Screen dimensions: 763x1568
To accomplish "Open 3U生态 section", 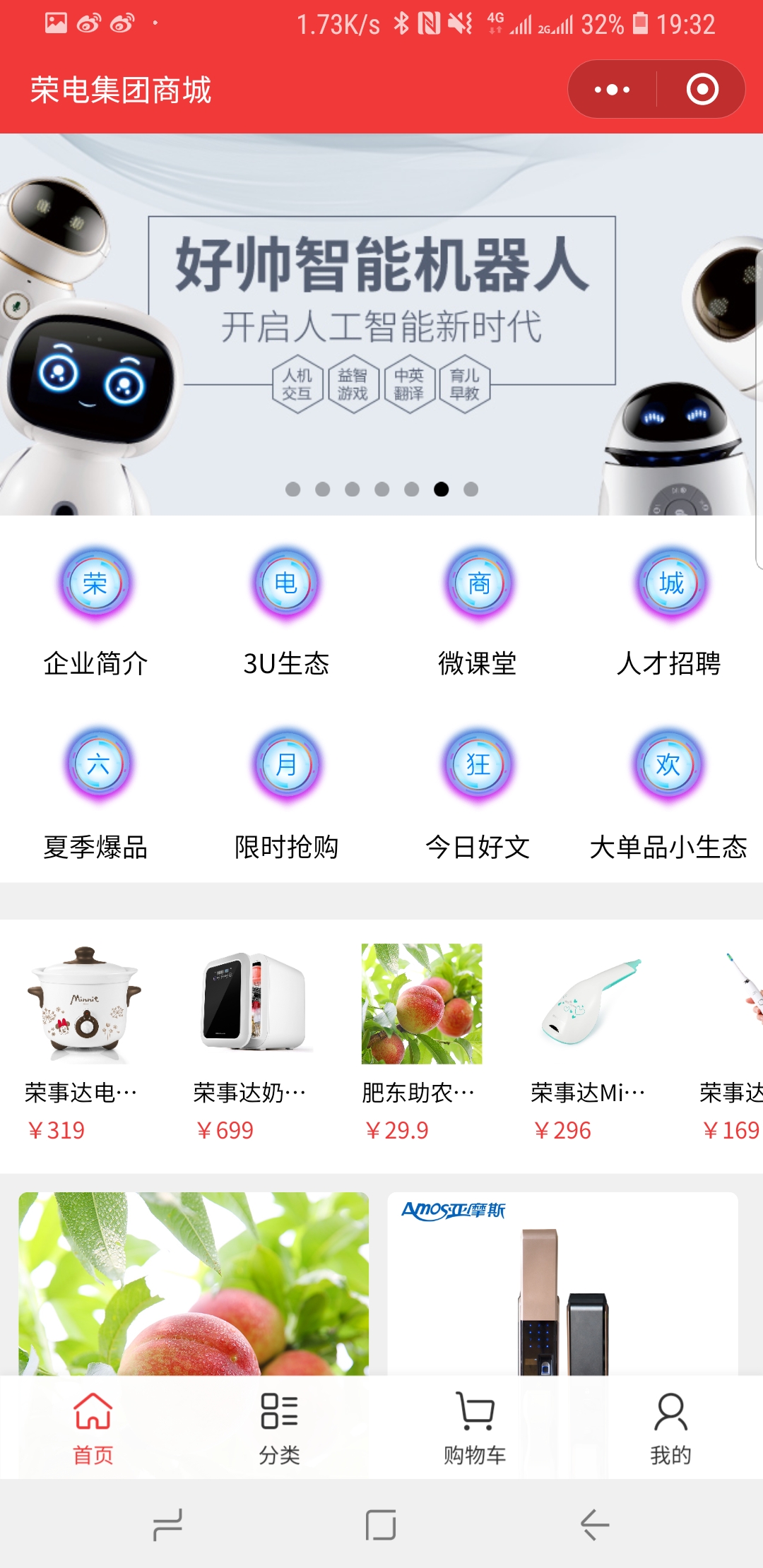I will point(286,612).
